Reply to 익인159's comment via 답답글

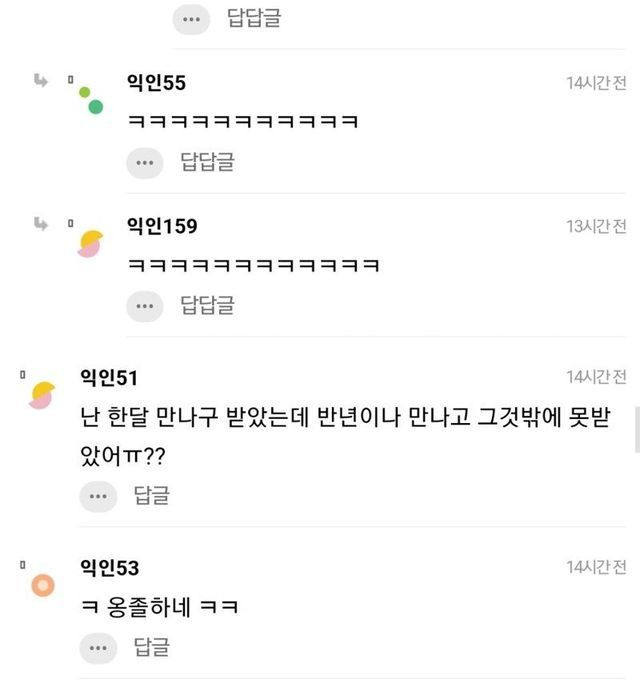pos(207,305)
